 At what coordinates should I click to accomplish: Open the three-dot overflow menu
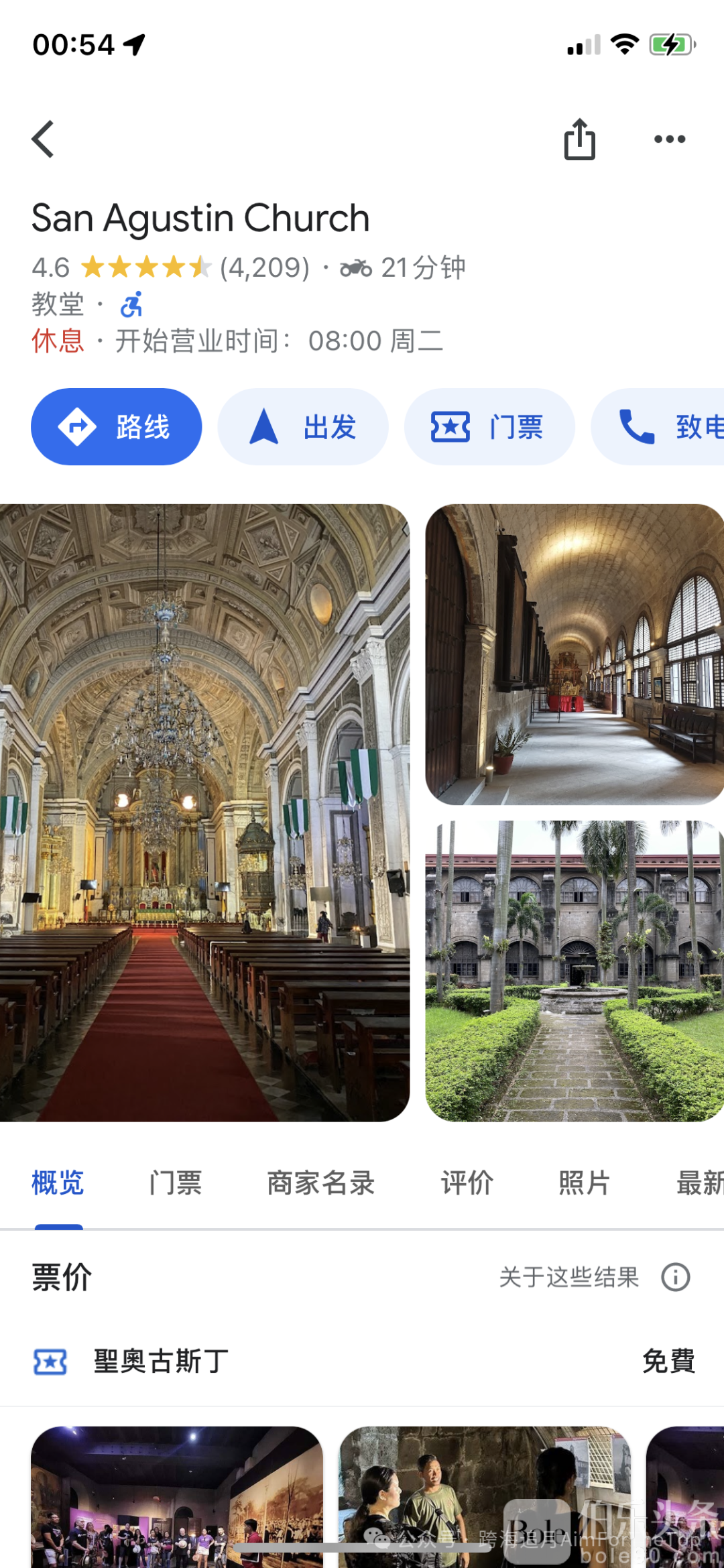(x=669, y=139)
